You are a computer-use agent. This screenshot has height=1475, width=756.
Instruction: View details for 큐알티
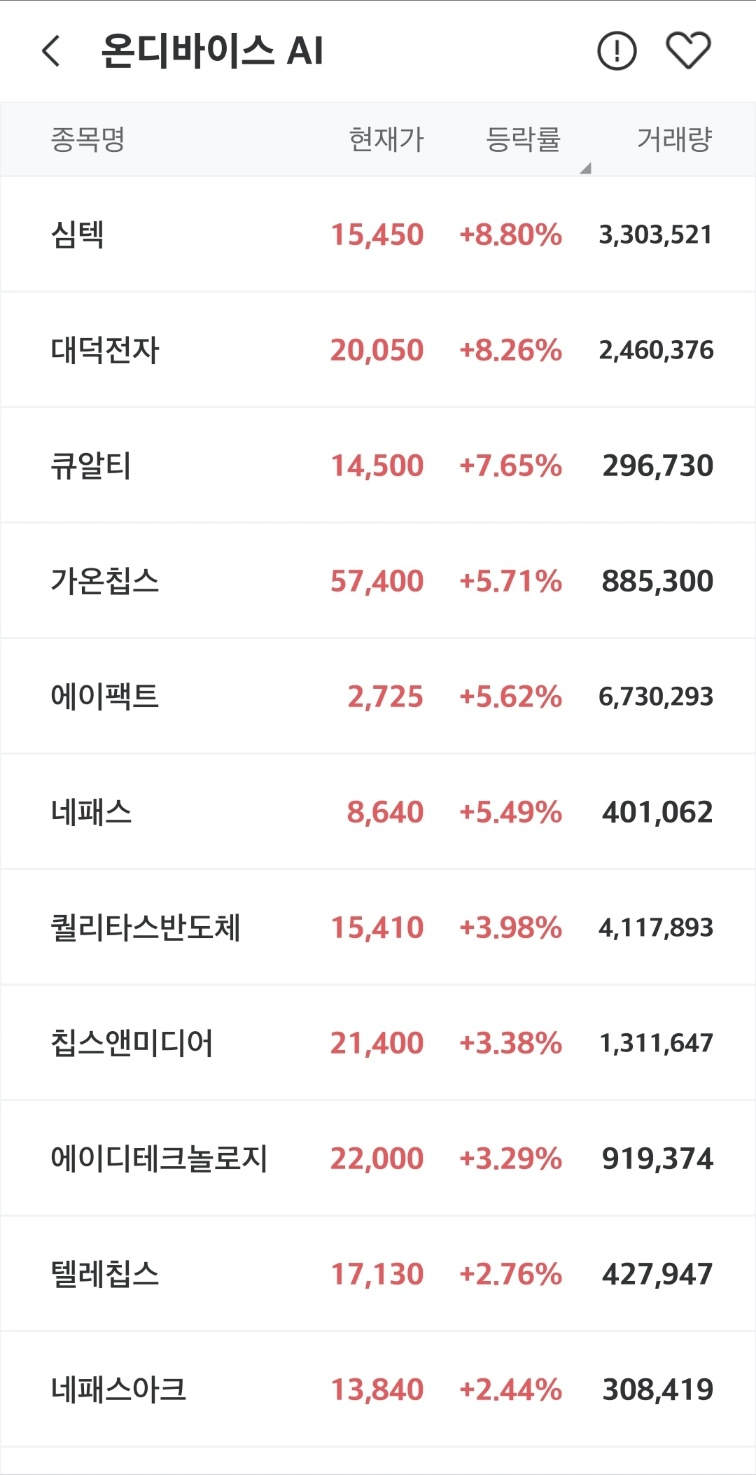click(378, 466)
